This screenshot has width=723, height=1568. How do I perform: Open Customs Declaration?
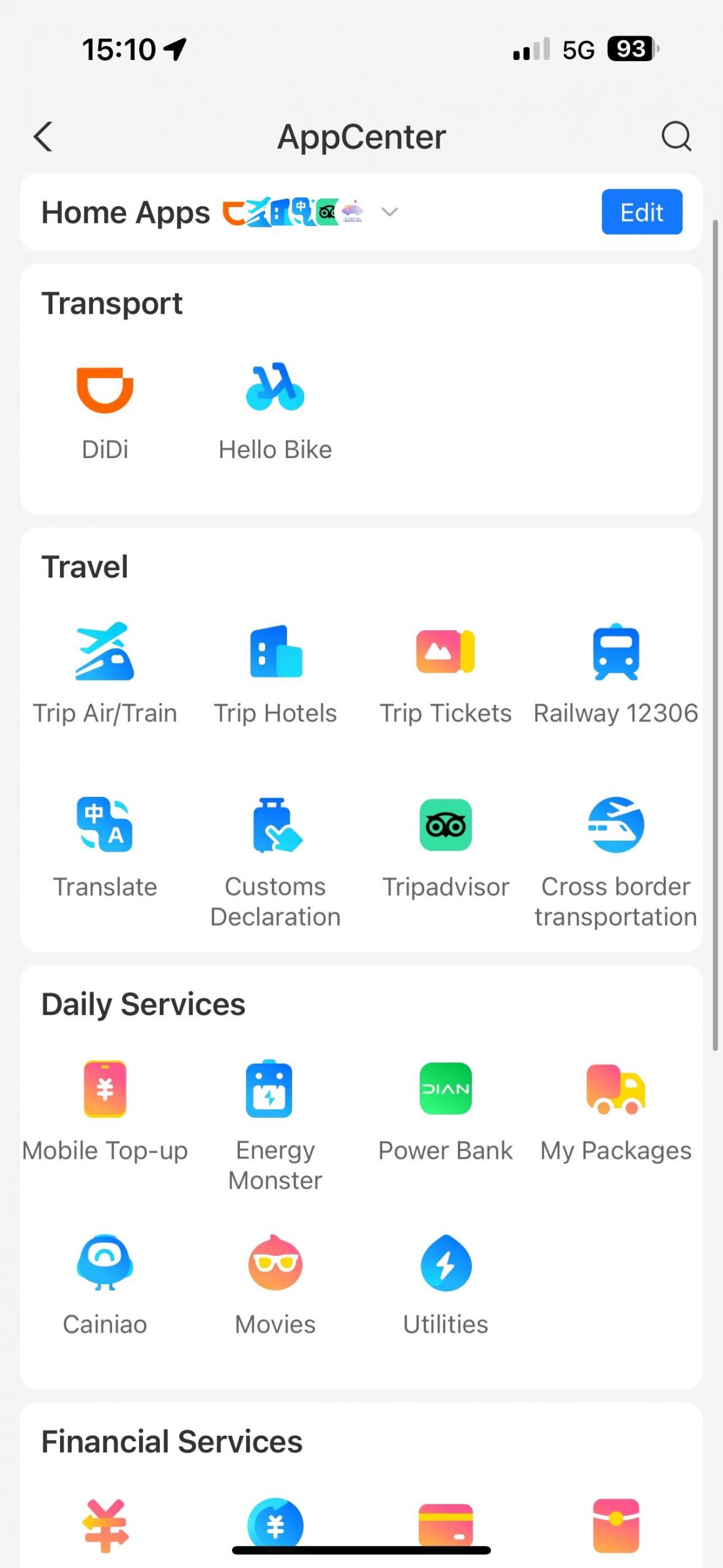pyautogui.click(x=275, y=825)
